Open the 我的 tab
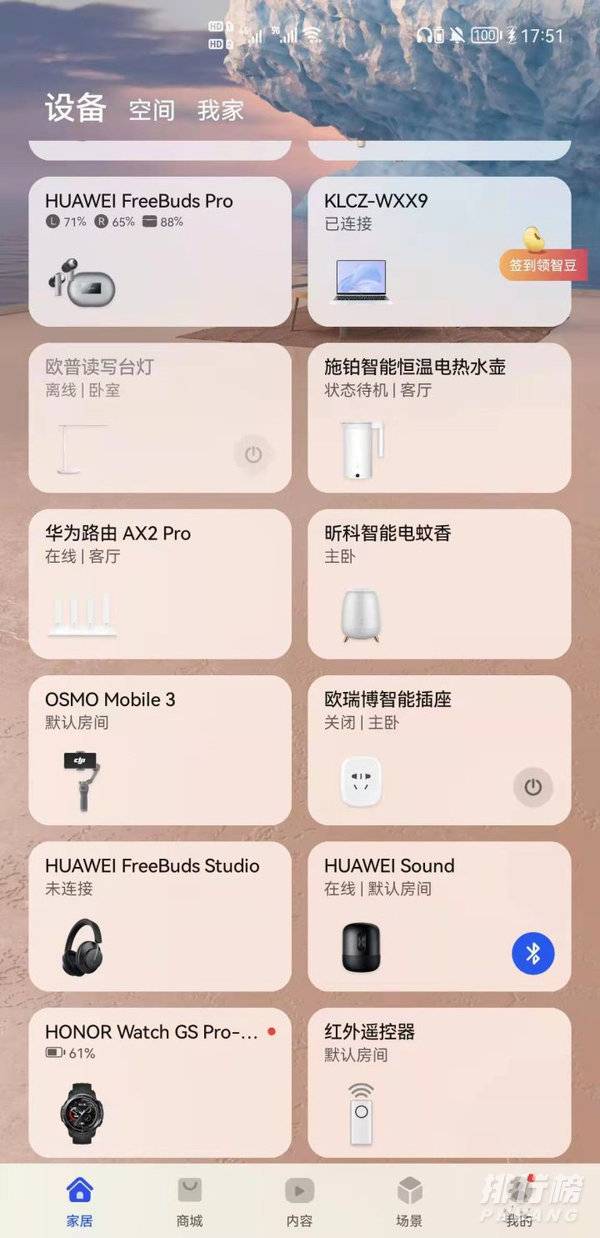The width and height of the screenshot is (600, 1238). coord(519,1201)
